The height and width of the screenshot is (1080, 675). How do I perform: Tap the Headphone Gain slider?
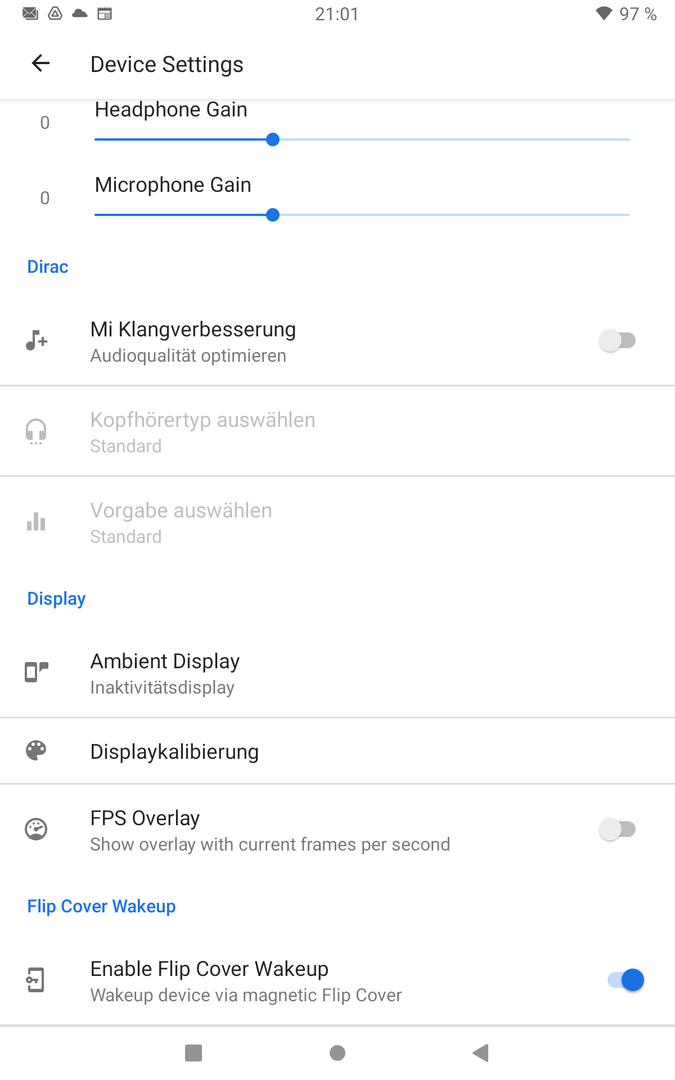[x=362, y=140]
